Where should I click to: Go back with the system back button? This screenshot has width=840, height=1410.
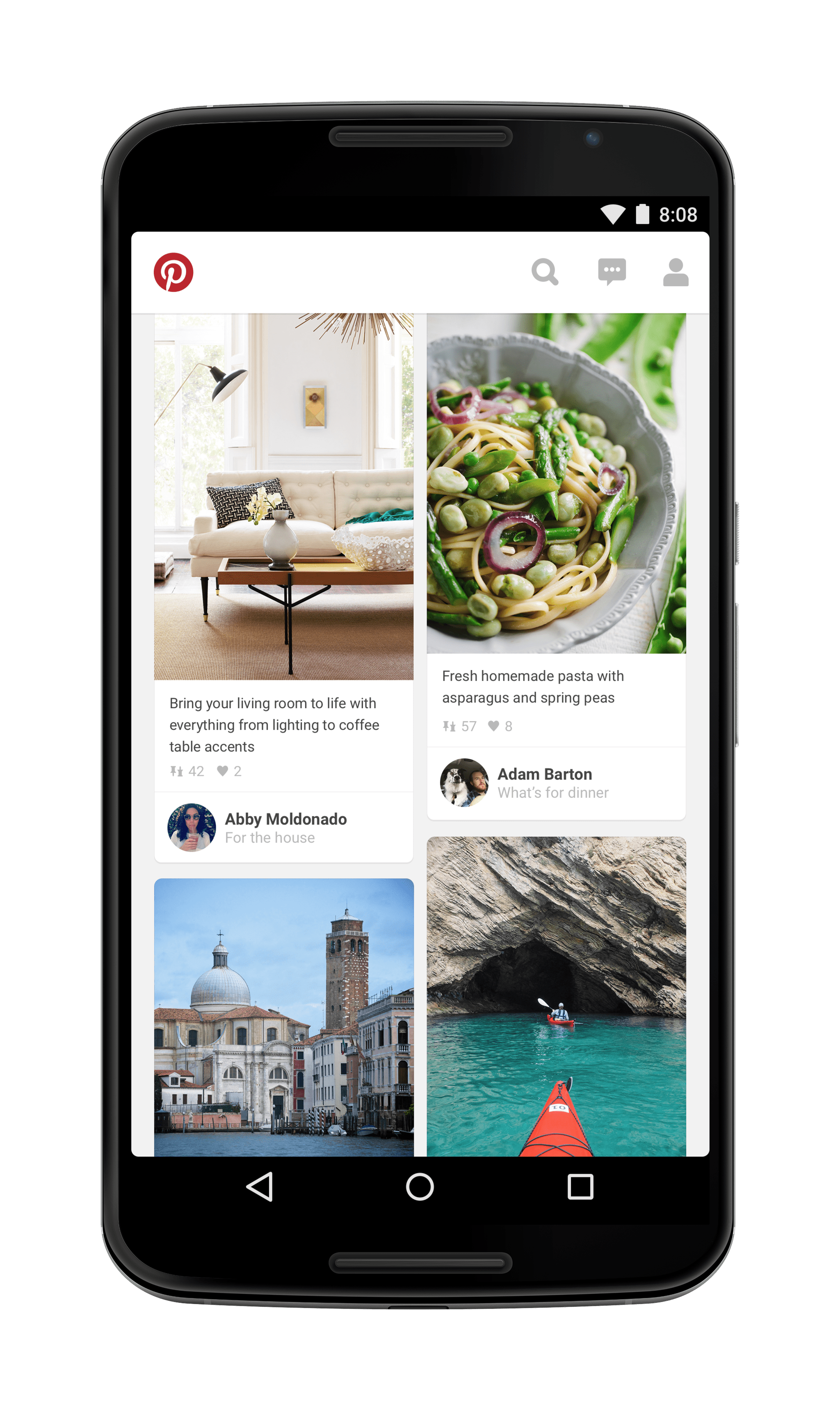(260, 1187)
